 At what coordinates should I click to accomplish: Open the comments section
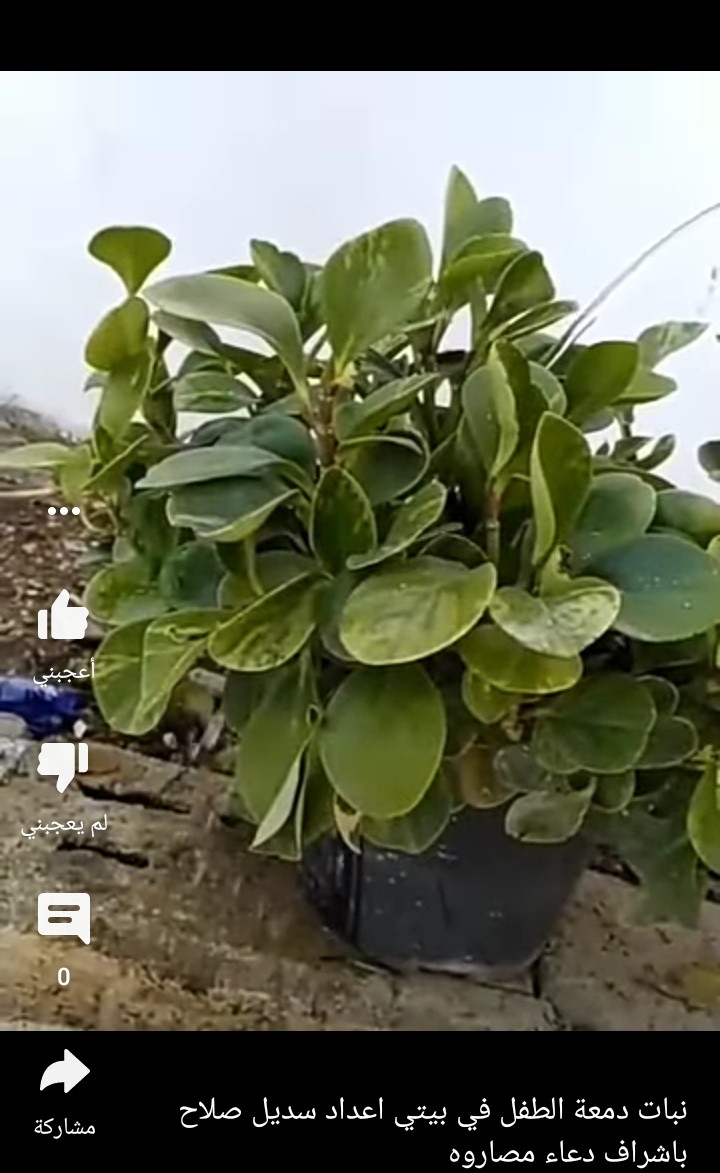point(63,917)
